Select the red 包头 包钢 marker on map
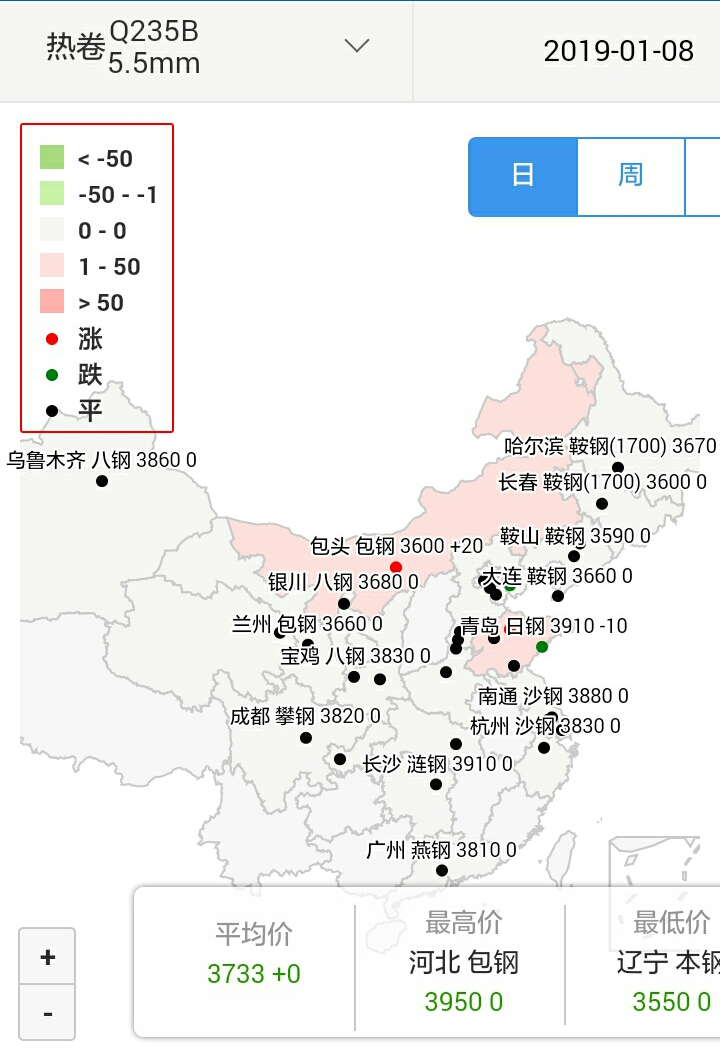 pos(396,567)
